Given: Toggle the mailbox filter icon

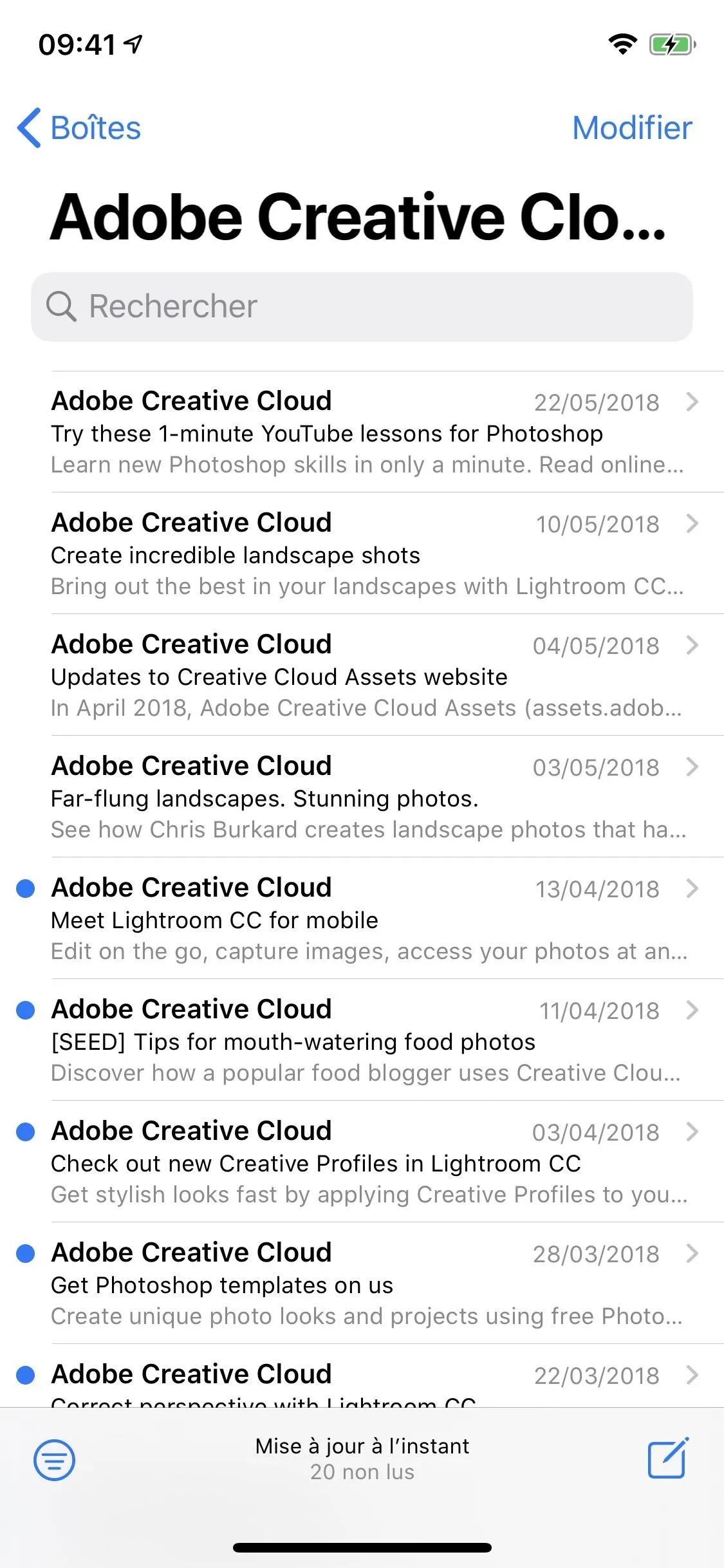Looking at the screenshot, I should [x=54, y=1459].
